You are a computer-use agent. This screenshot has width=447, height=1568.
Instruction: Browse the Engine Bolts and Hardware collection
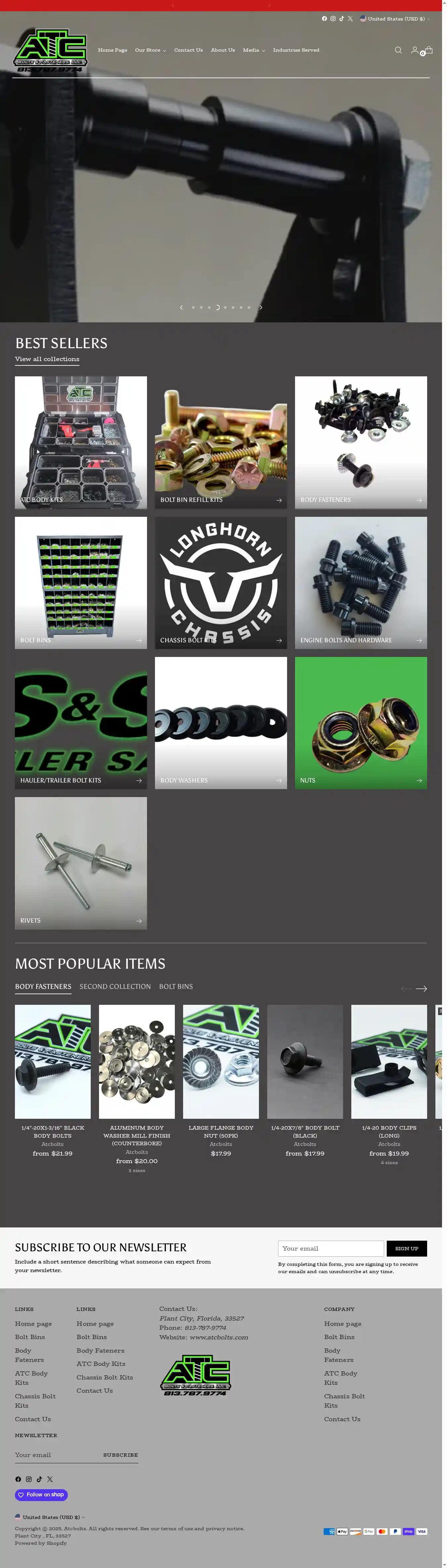tap(361, 582)
